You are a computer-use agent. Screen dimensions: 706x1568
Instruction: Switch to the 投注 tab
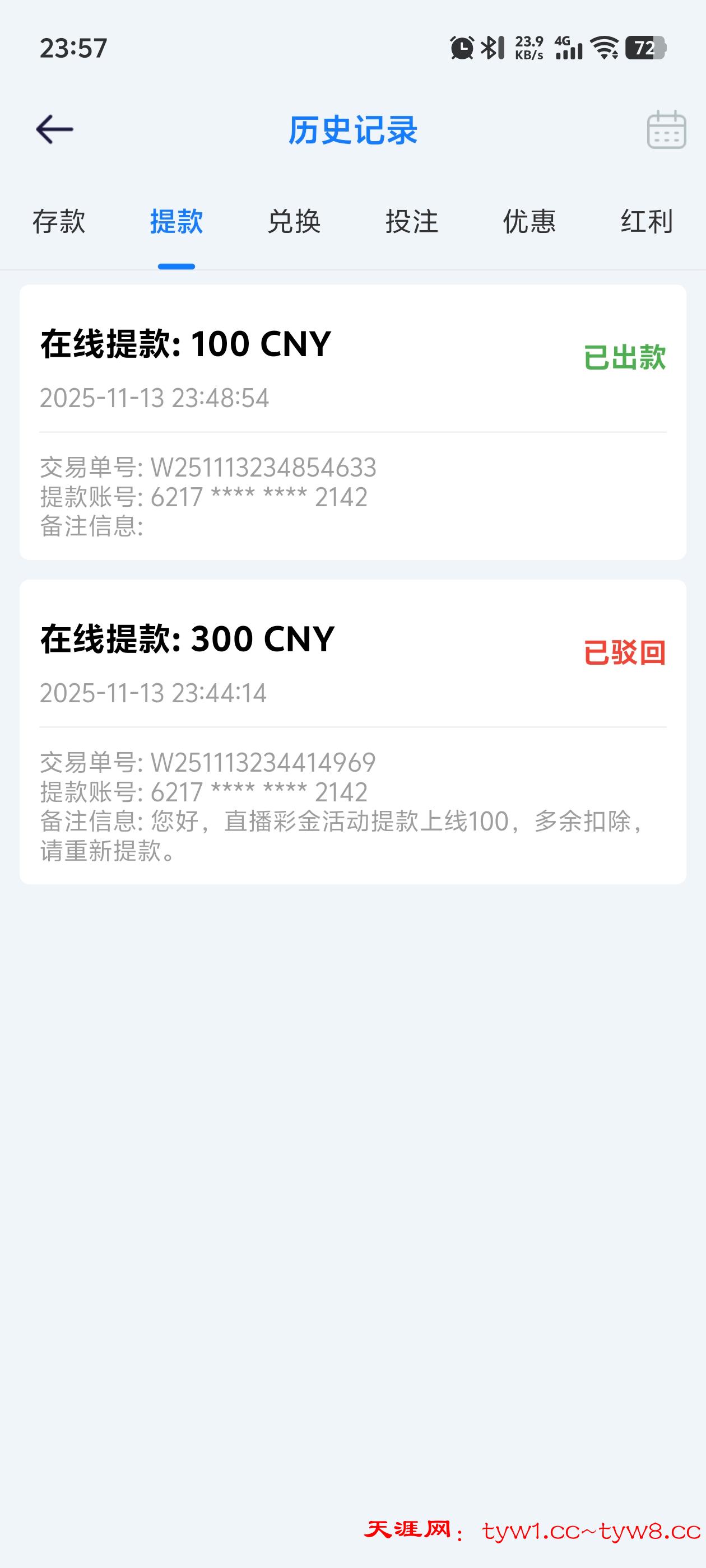pyautogui.click(x=412, y=223)
